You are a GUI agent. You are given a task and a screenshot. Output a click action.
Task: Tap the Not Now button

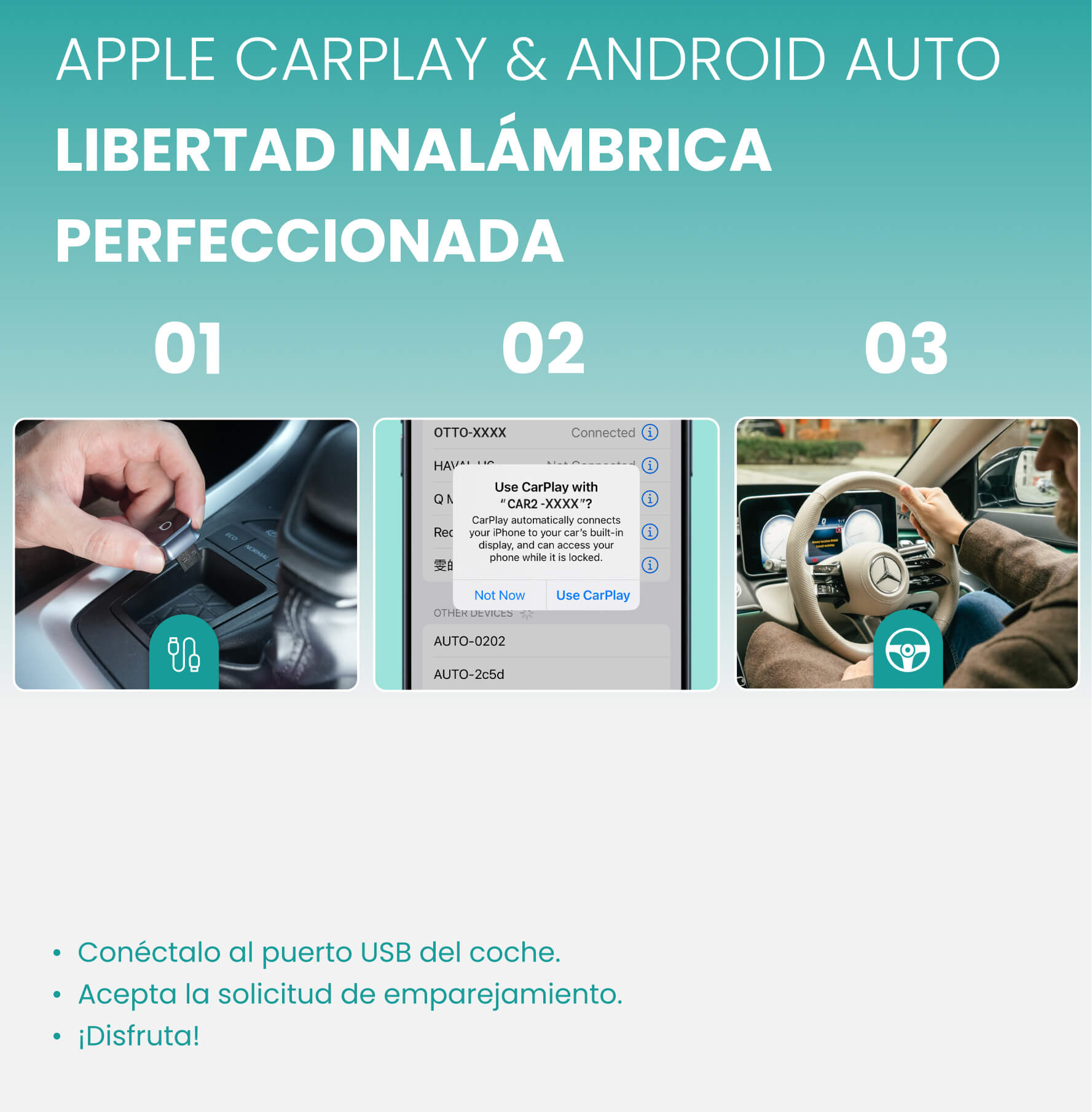tap(500, 595)
